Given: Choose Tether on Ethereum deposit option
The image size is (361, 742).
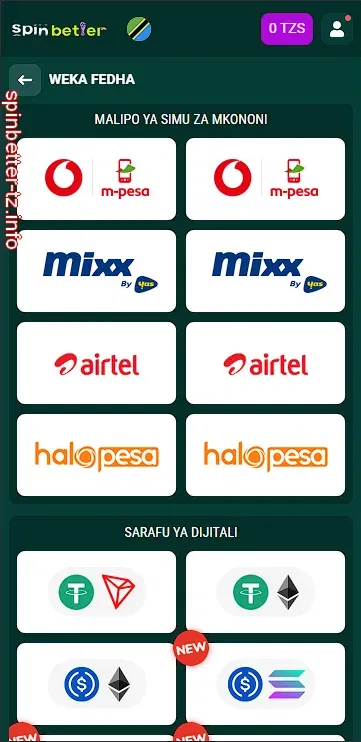Looking at the screenshot, I should (x=265, y=592).
